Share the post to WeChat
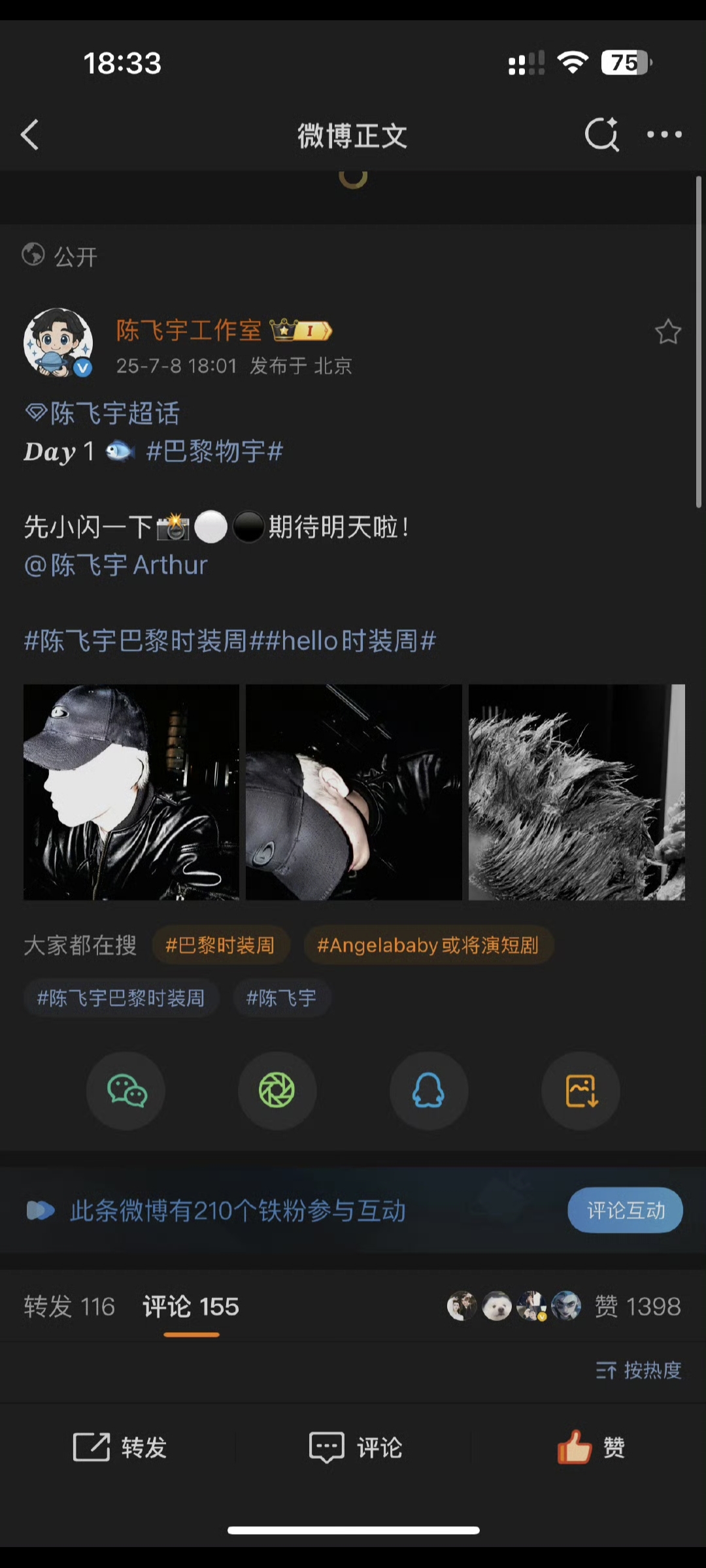 tap(126, 1091)
